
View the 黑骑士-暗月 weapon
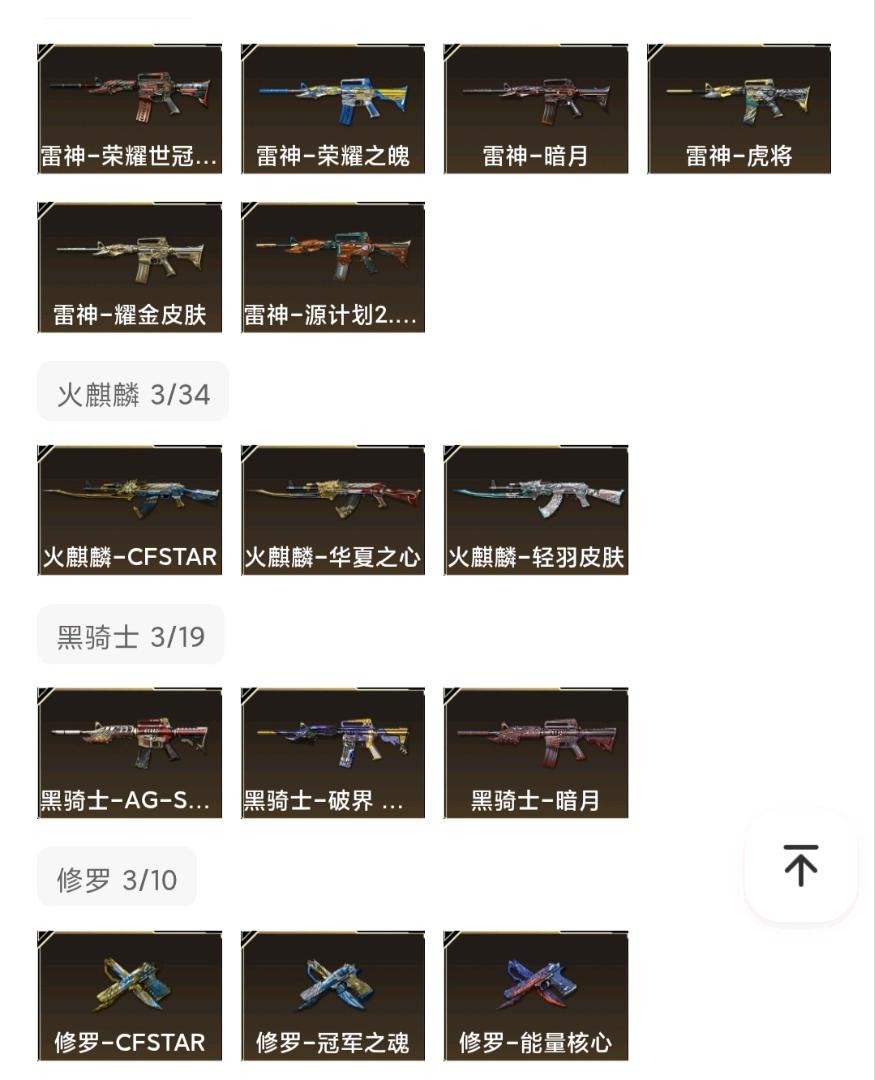[x=536, y=752]
